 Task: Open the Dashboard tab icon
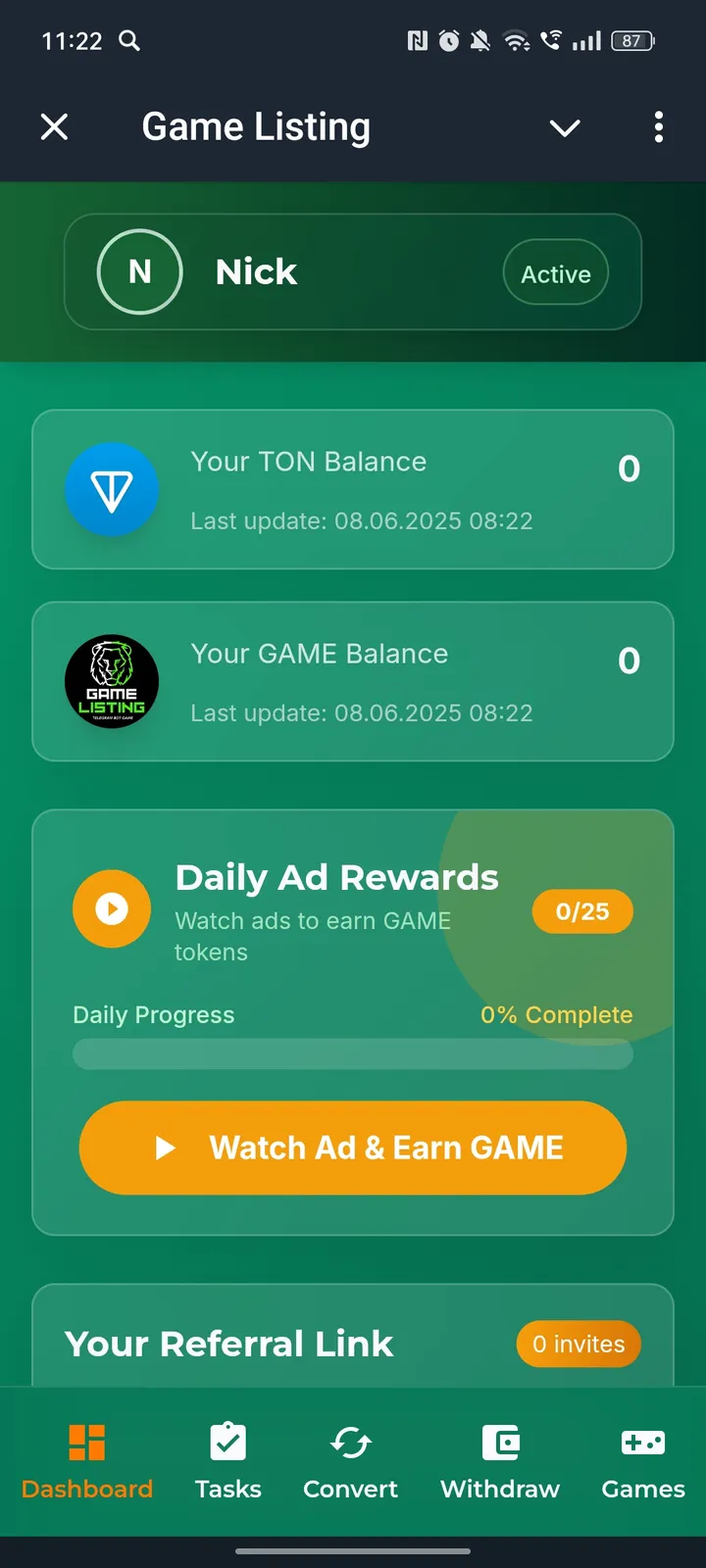click(86, 1441)
